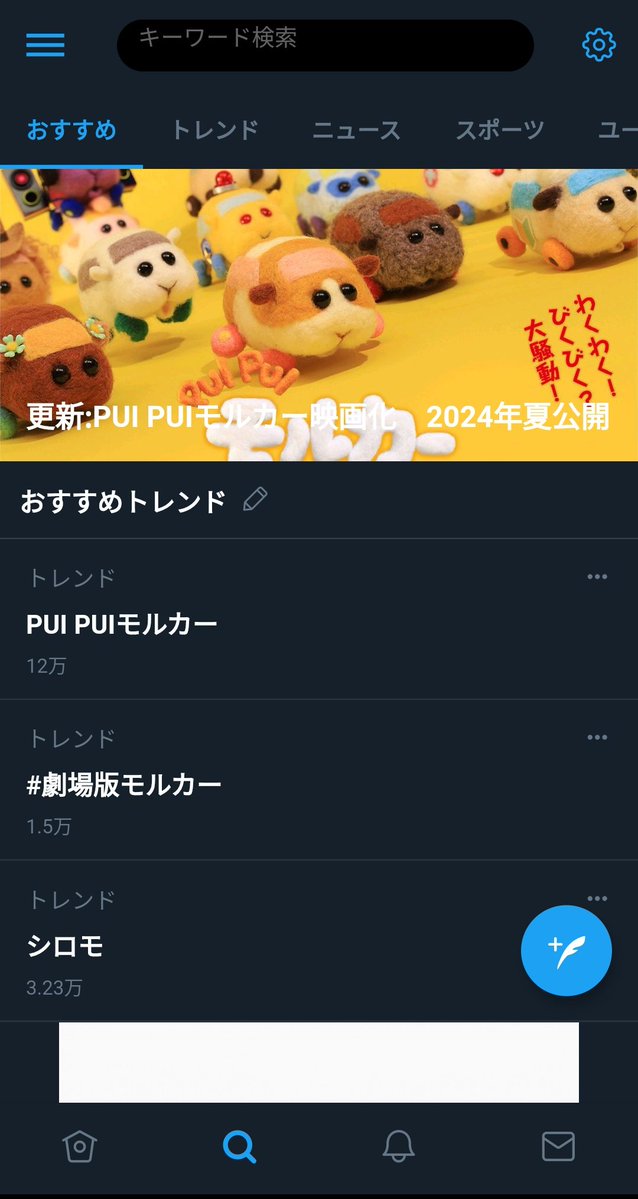The width and height of the screenshot is (638, 1199).
Task: Open the search tab in bottom navigation
Action: click(239, 1146)
